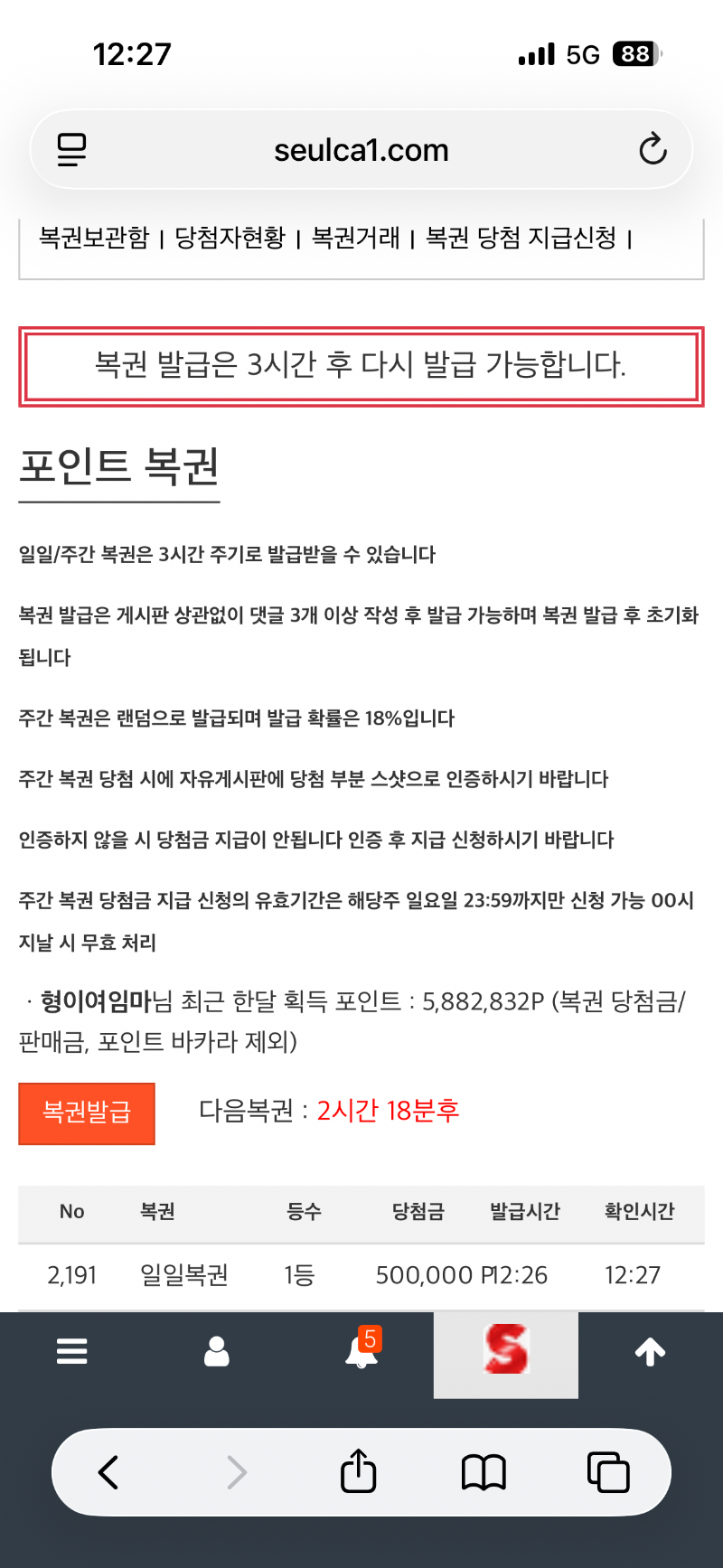Open Safari page settings menu icon
Image resolution: width=723 pixels, height=1568 pixels.
pyautogui.click(x=72, y=149)
